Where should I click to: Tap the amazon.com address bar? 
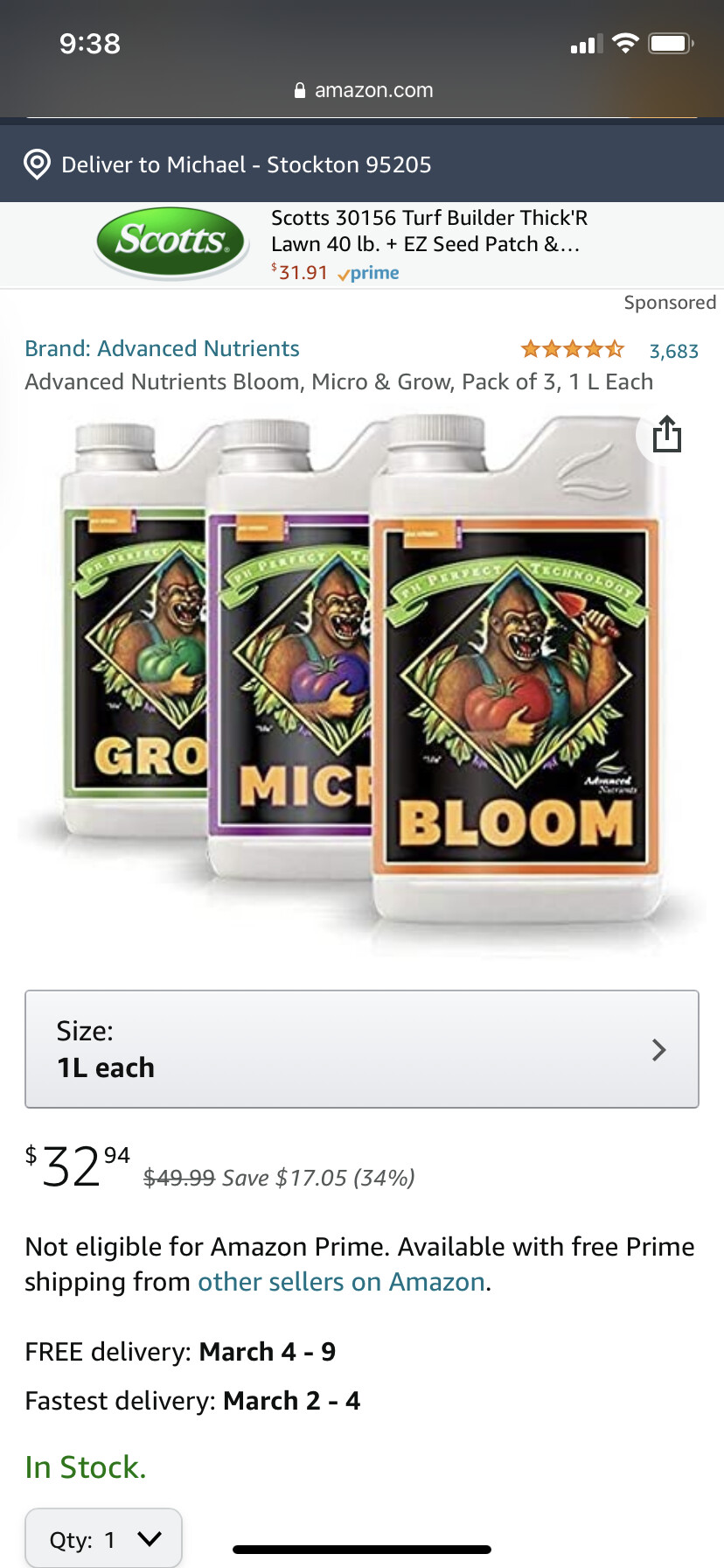362,90
